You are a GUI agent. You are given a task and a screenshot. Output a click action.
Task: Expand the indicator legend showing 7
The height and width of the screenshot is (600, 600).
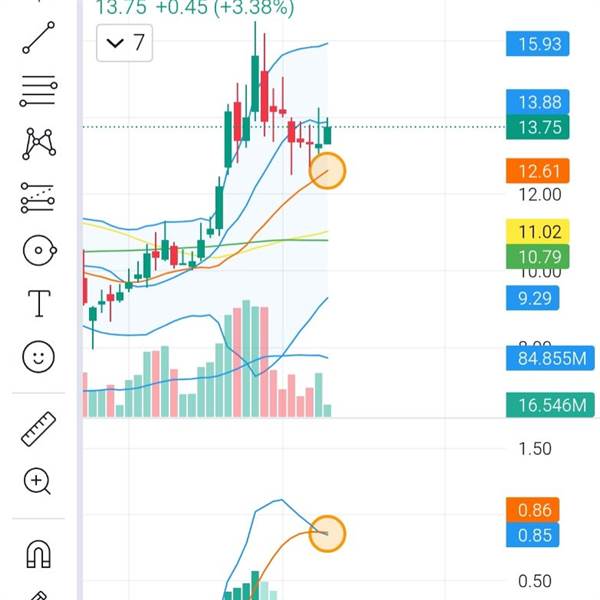coord(125,42)
